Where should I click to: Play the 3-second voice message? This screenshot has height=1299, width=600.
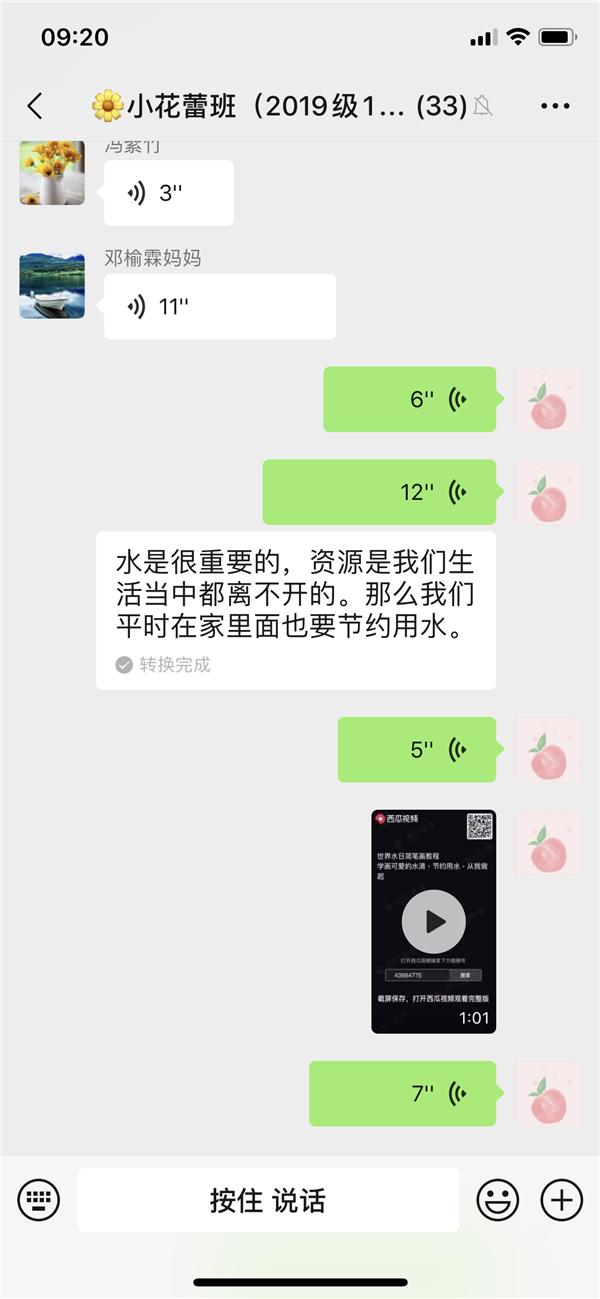coord(169,193)
